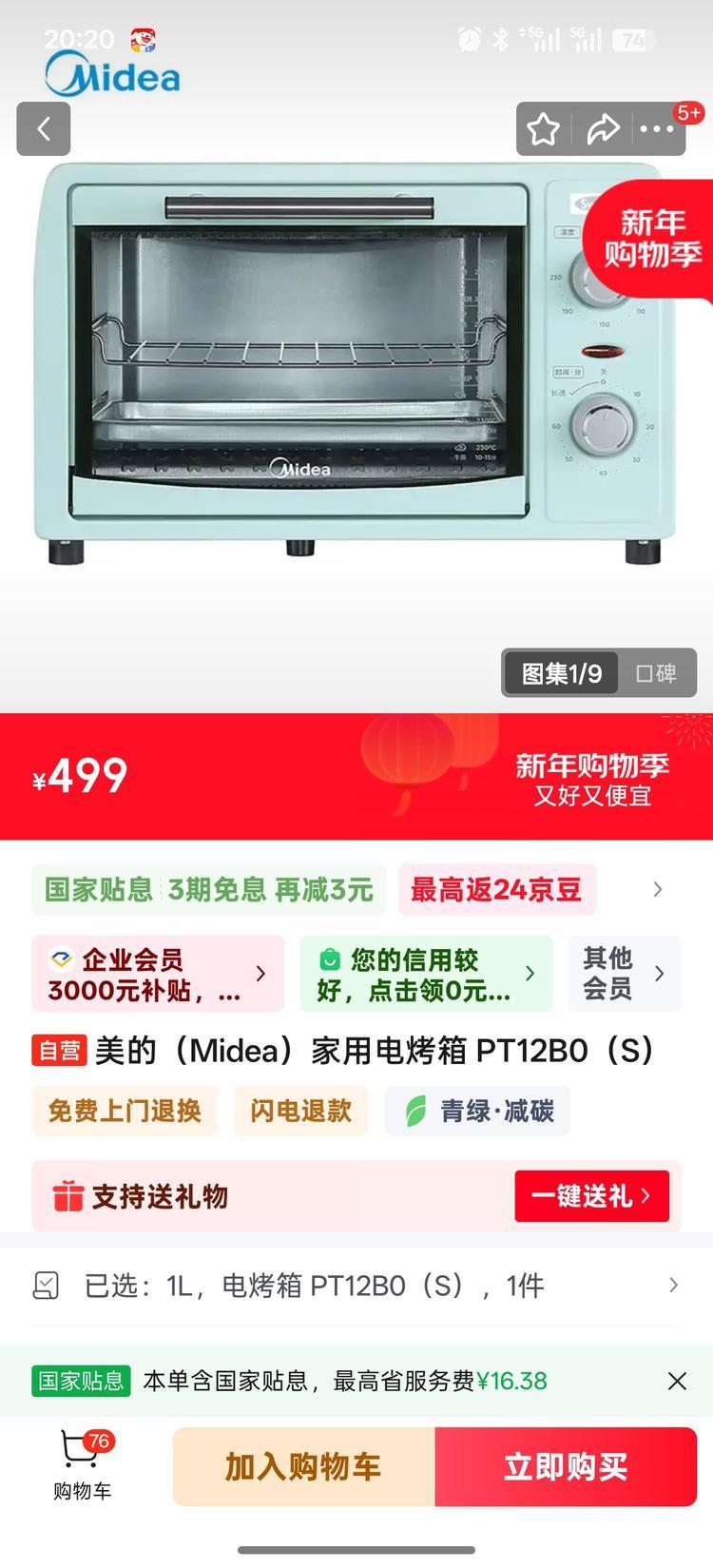Buy now with 立即购买
This screenshot has height=1568, width=713.
pyautogui.click(x=566, y=1466)
